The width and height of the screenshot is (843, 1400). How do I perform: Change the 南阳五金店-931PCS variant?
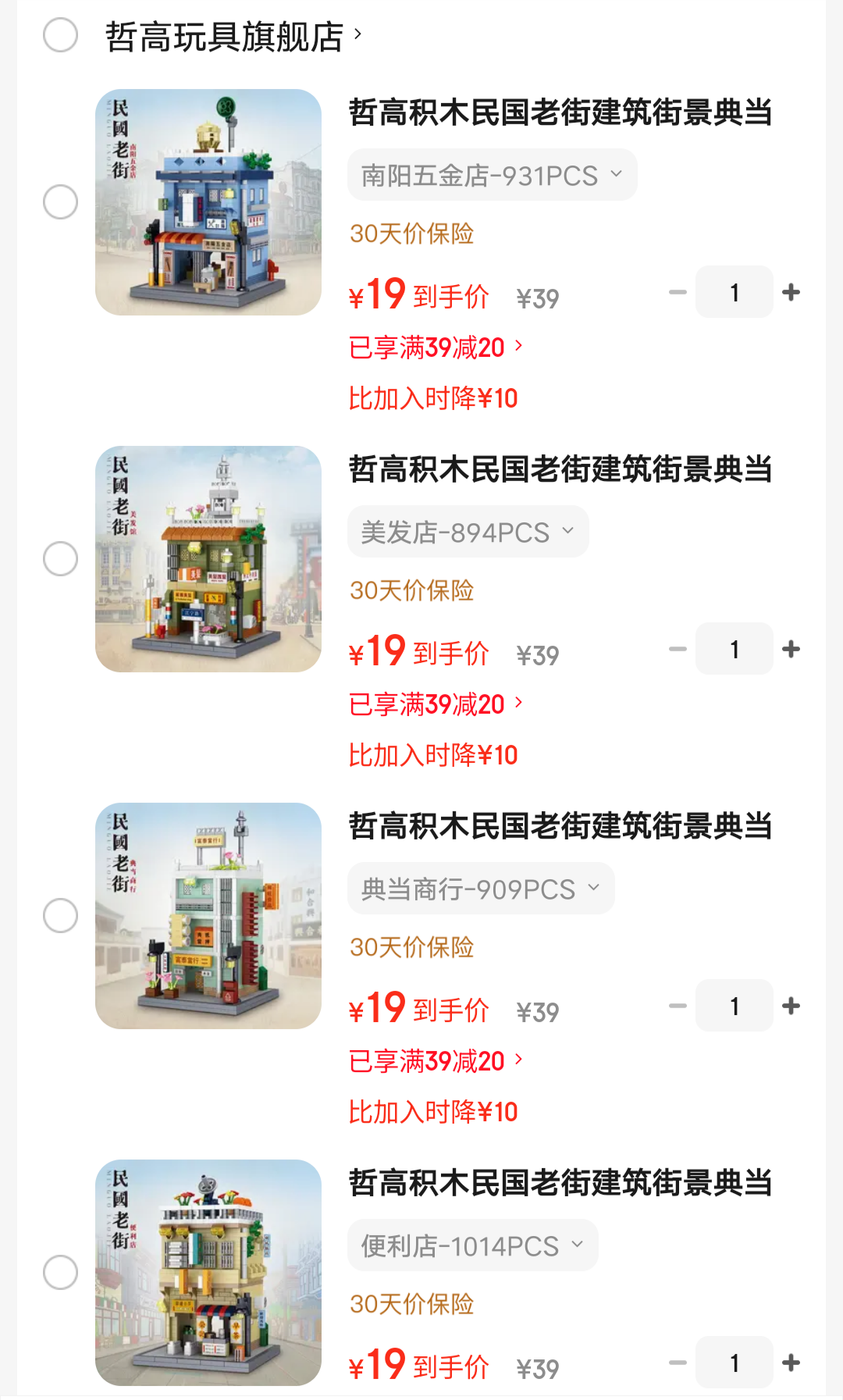click(492, 175)
